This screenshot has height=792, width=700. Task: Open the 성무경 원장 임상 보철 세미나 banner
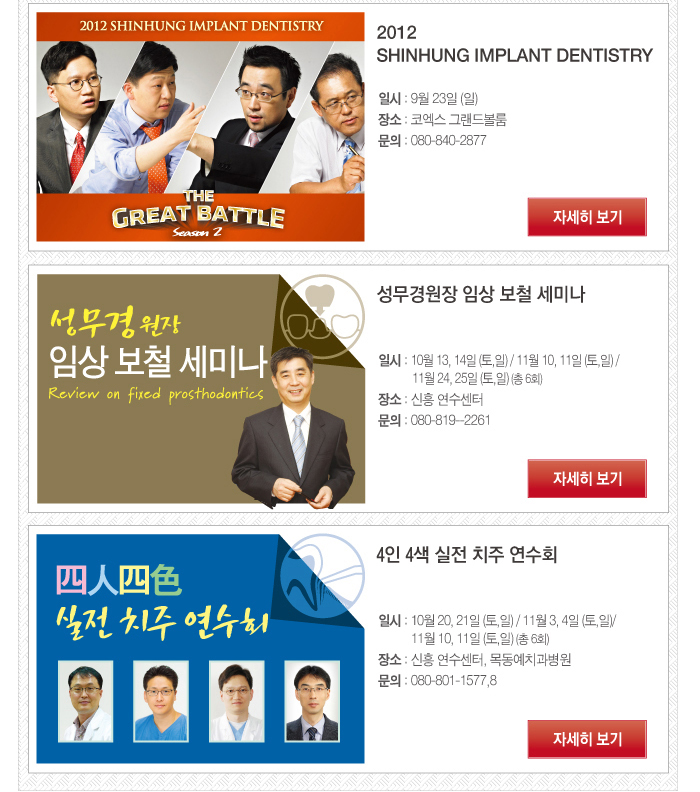[200, 388]
